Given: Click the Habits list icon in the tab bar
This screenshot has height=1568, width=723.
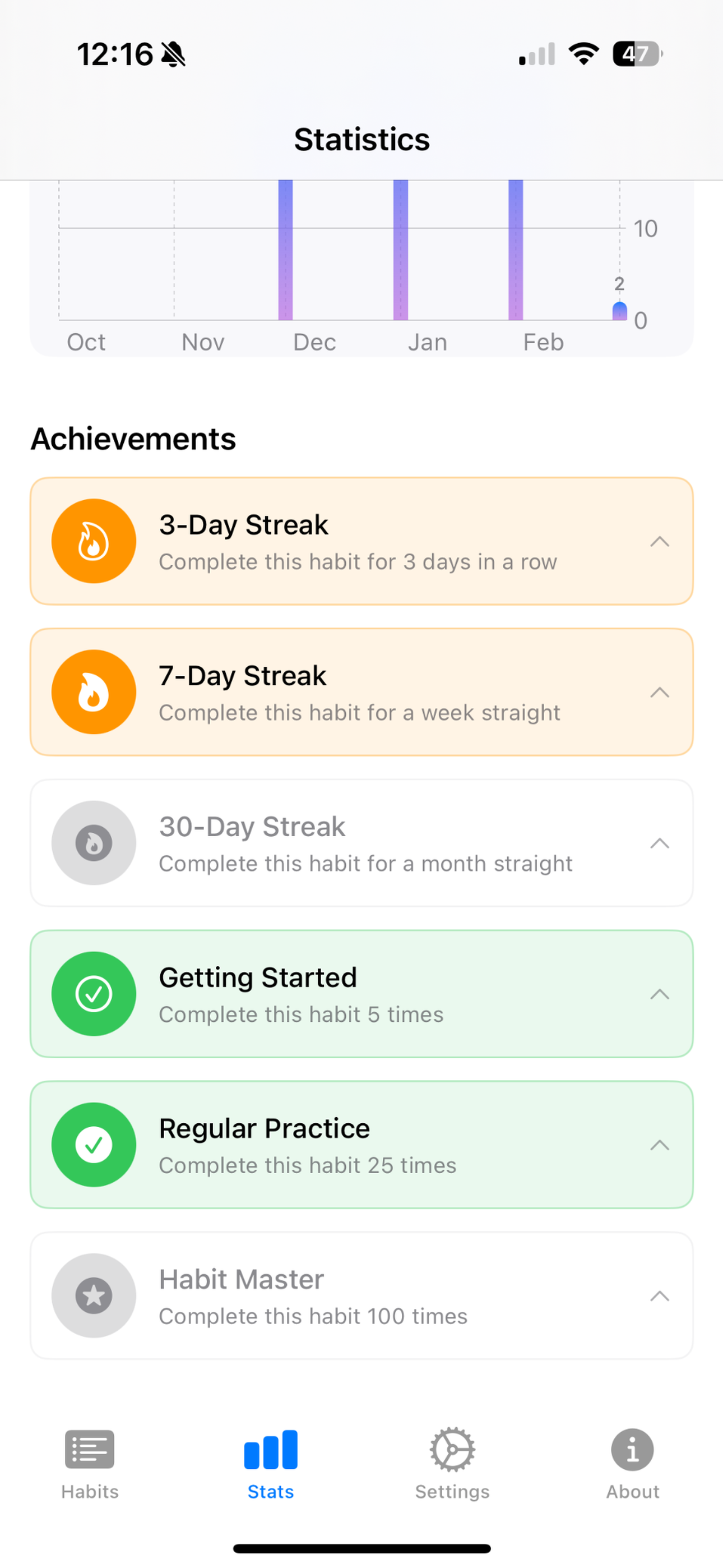Looking at the screenshot, I should coord(90,1450).
